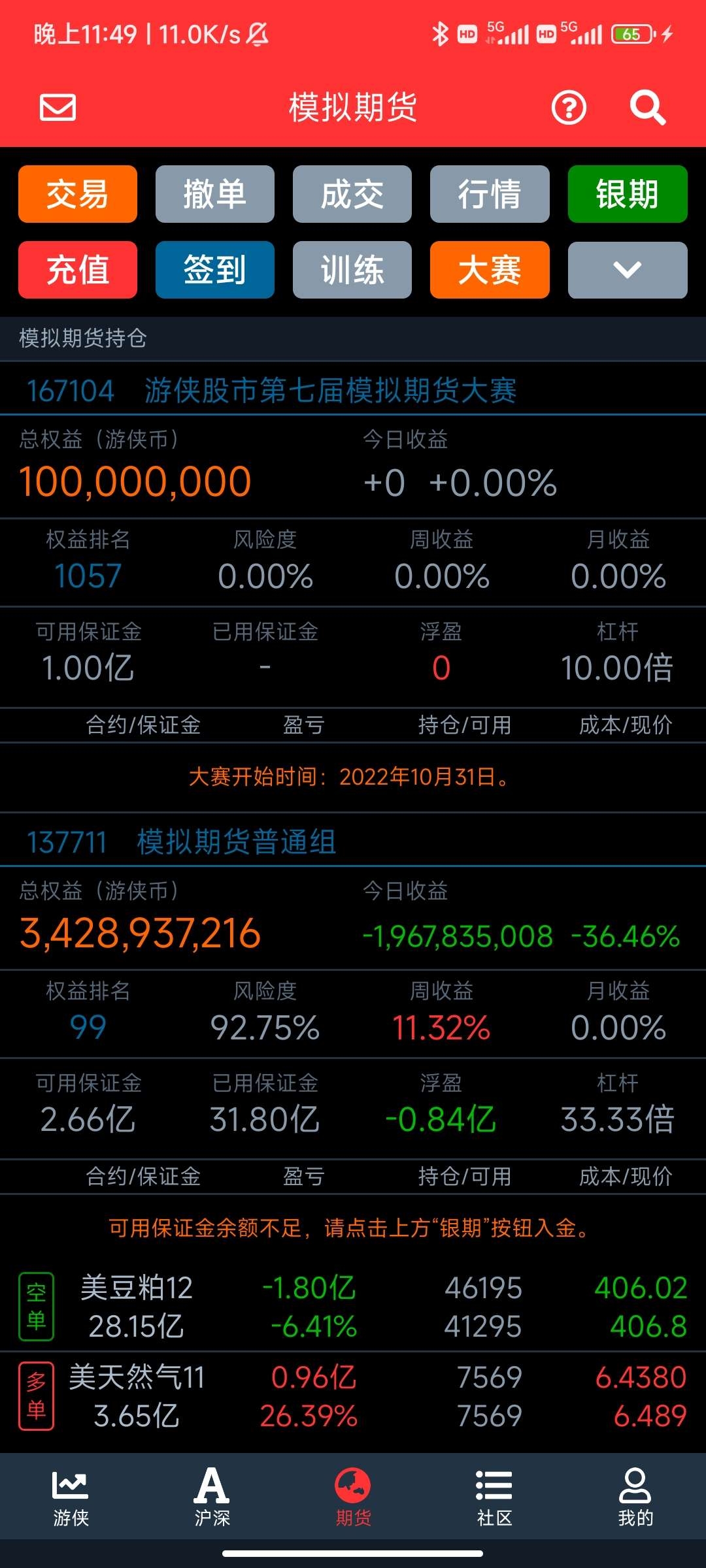Open the 美豆粕12 short position row

pyautogui.click(x=353, y=1307)
